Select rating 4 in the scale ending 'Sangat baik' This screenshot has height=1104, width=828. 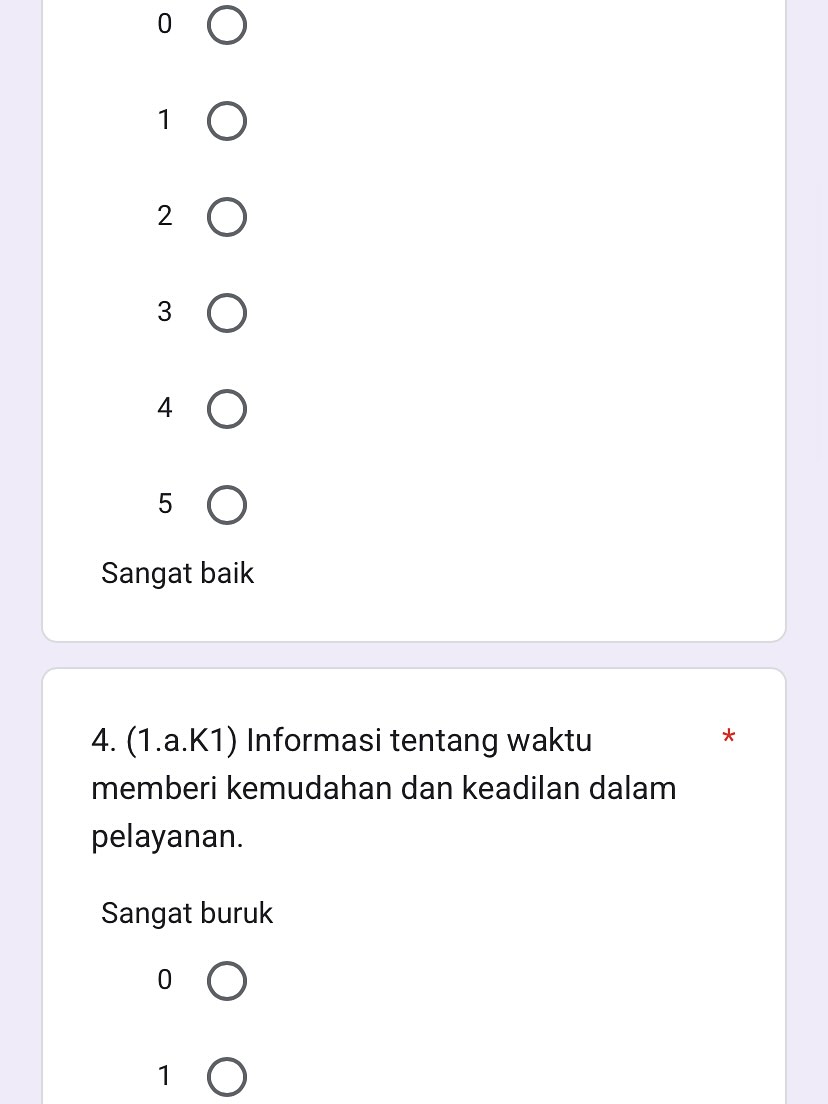(227, 410)
